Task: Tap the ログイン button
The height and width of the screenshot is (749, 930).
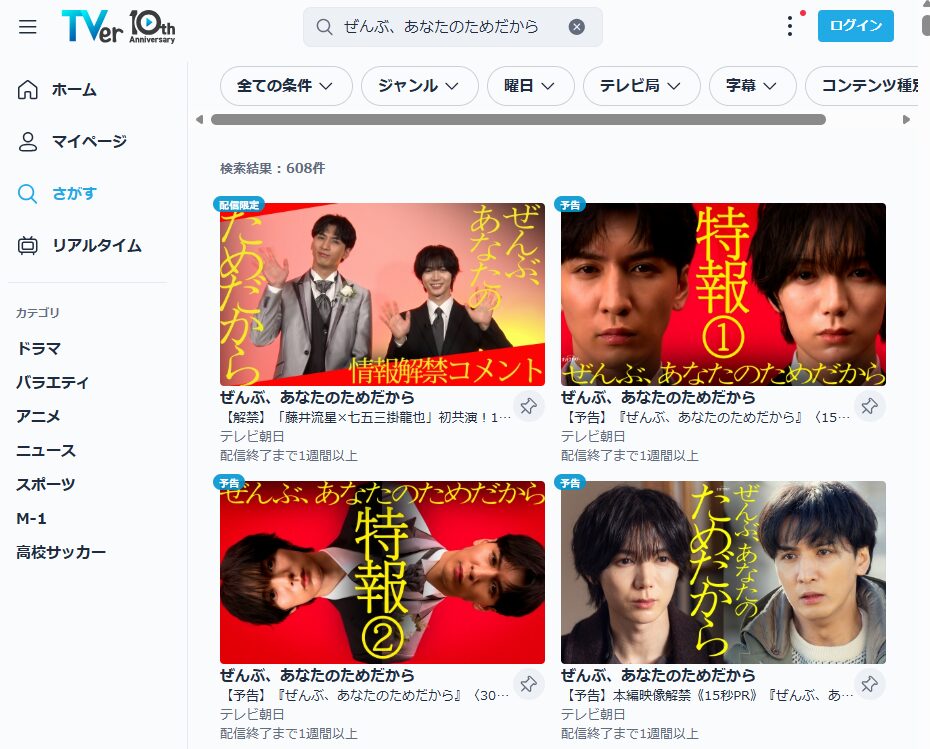Action: click(x=855, y=26)
